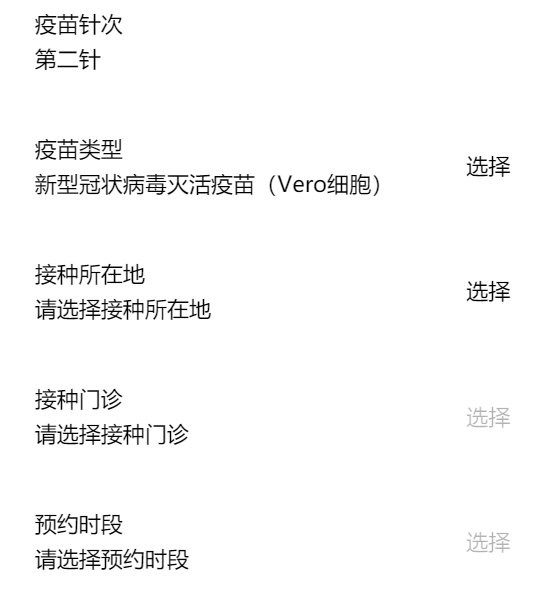Viewport: 541px width, 593px height.
Task: Tap 选择 beside 预约时段
Action: coord(488,542)
